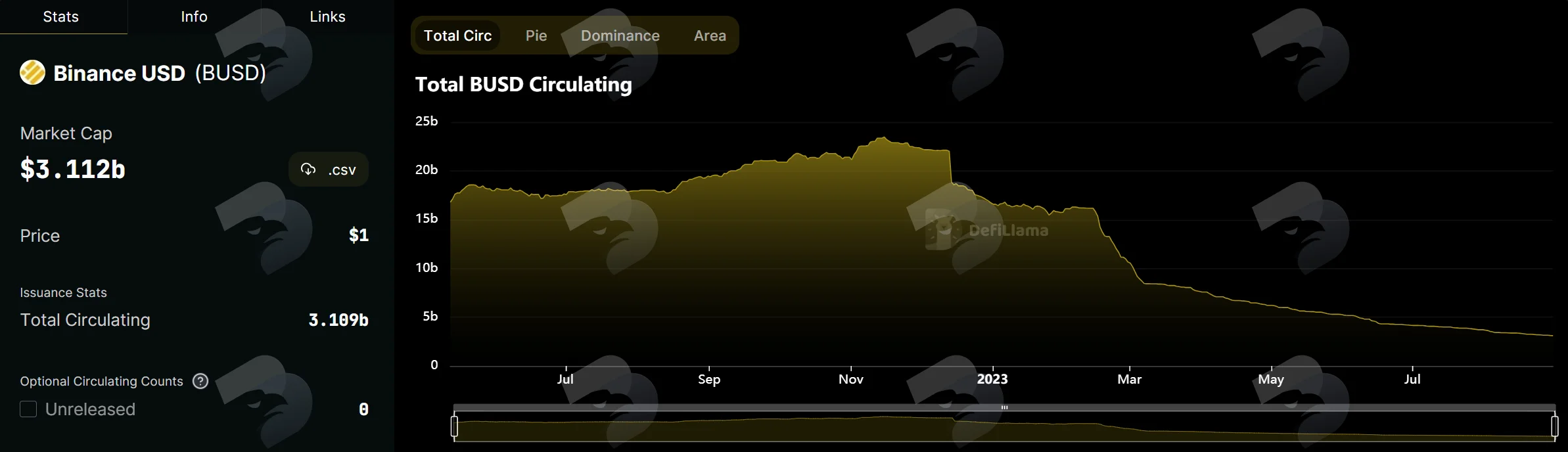
Task: Download data with the .csv button
Action: (329, 169)
